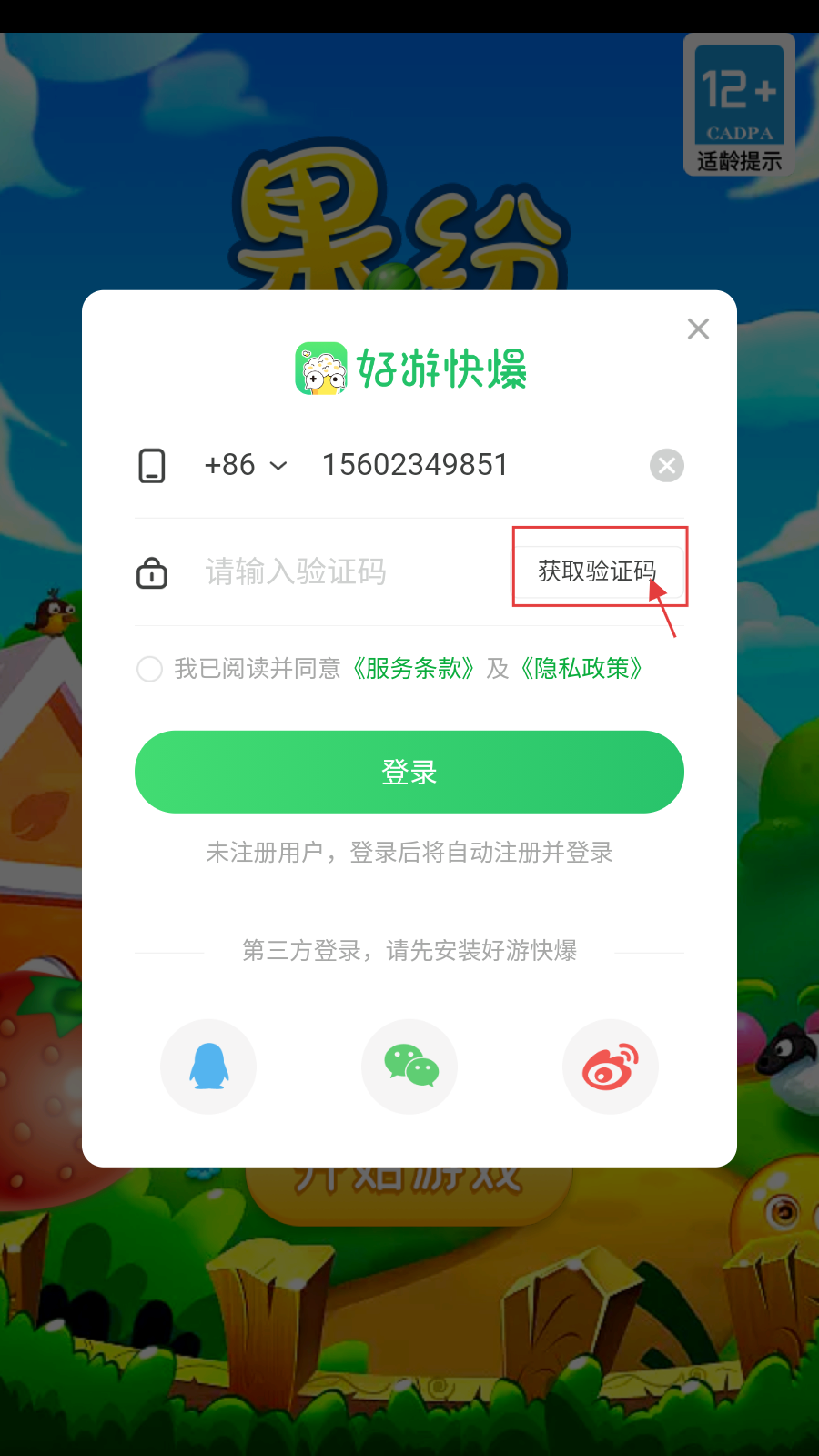The width and height of the screenshot is (819, 1456).
Task: Tap 获取验证码 to get a code
Action: click(597, 571)
